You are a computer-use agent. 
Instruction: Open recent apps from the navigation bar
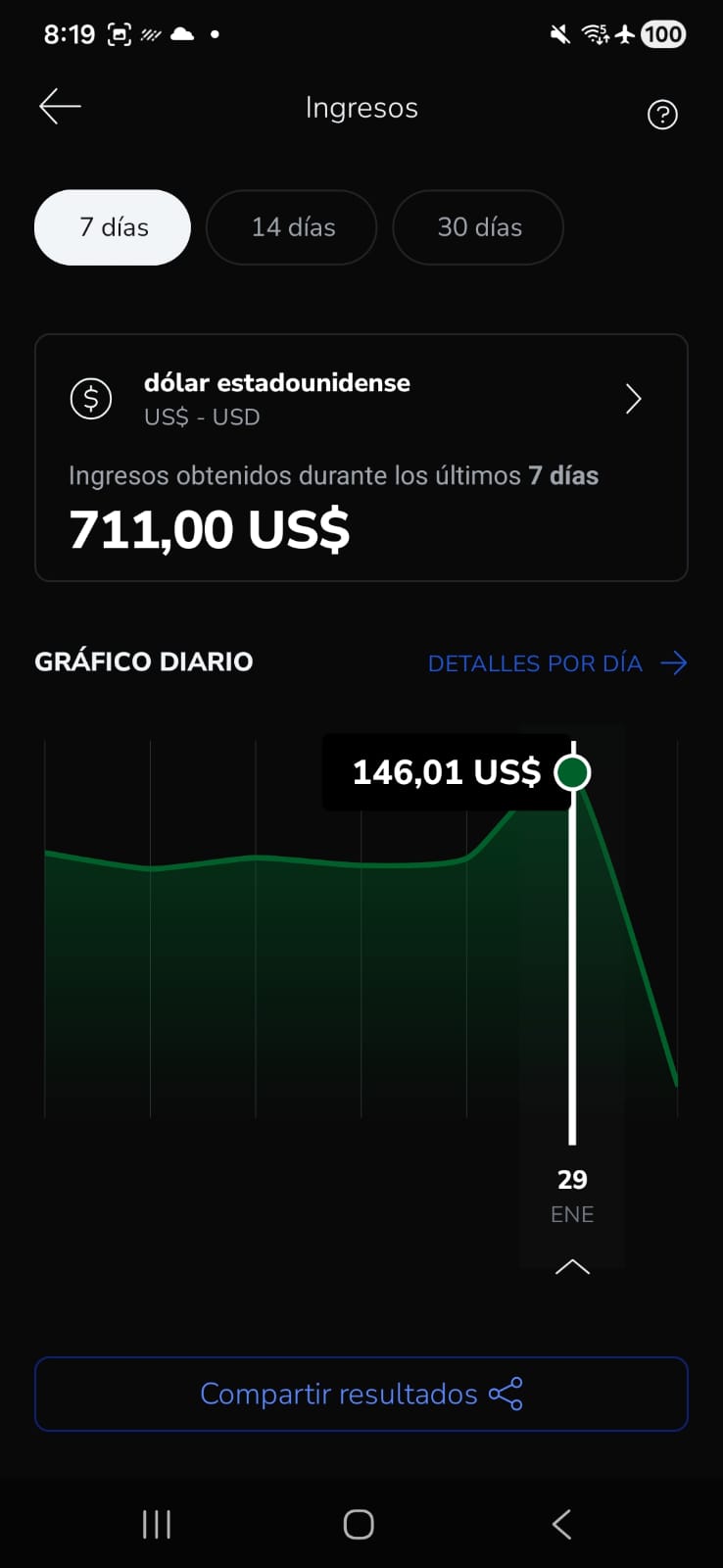[x=156, y=1524]
